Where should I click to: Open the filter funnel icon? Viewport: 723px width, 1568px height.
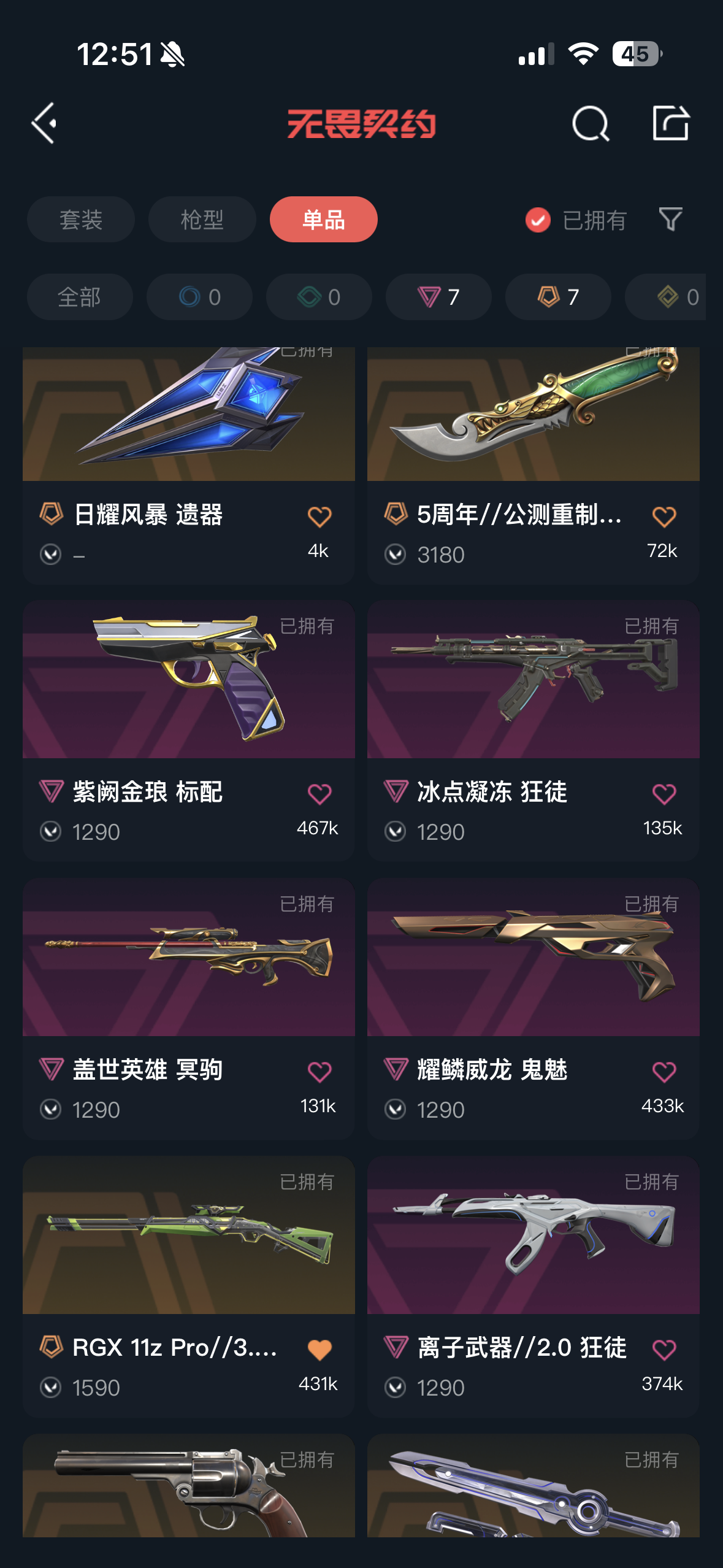[x=670, y=219]
